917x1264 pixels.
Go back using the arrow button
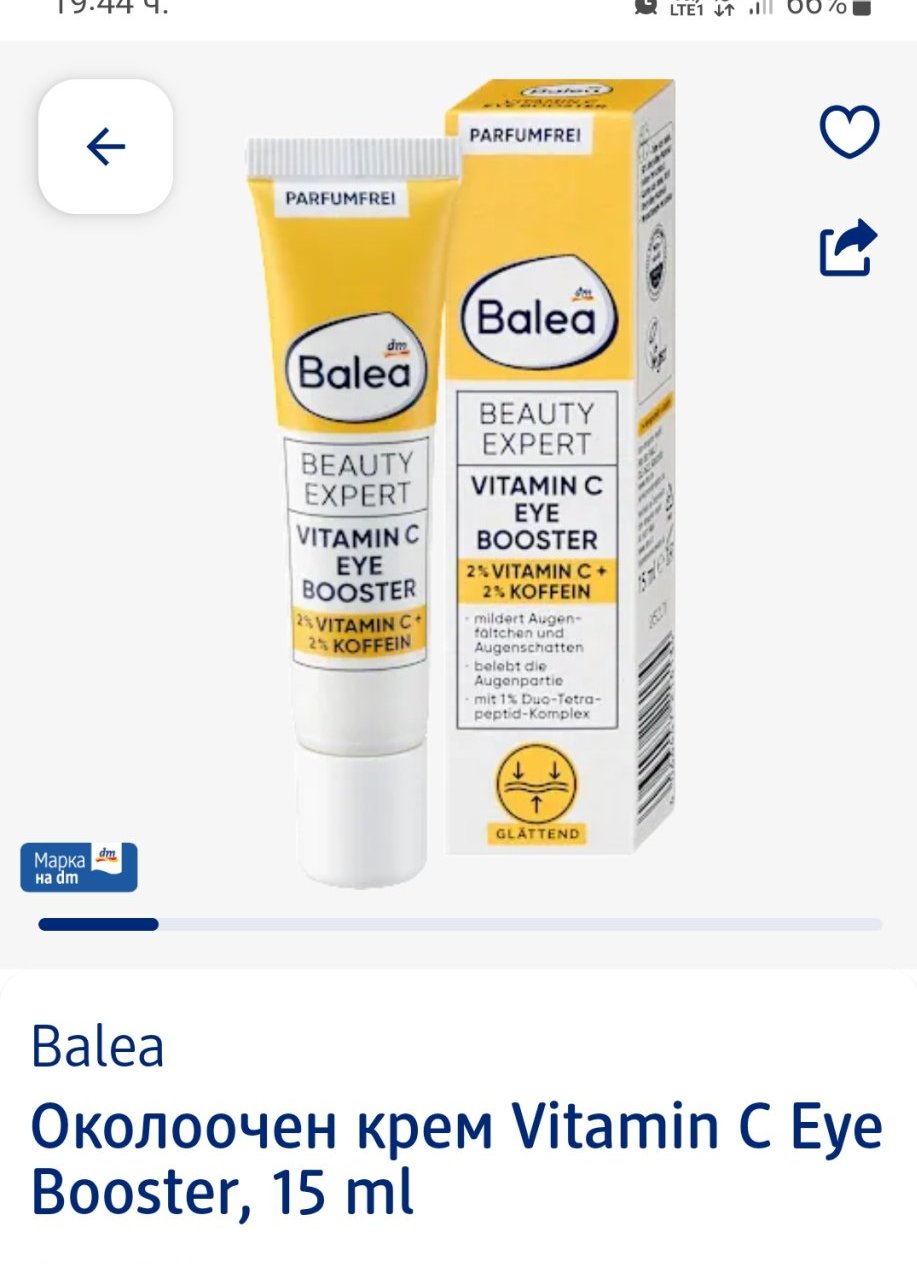pos(105,147)
